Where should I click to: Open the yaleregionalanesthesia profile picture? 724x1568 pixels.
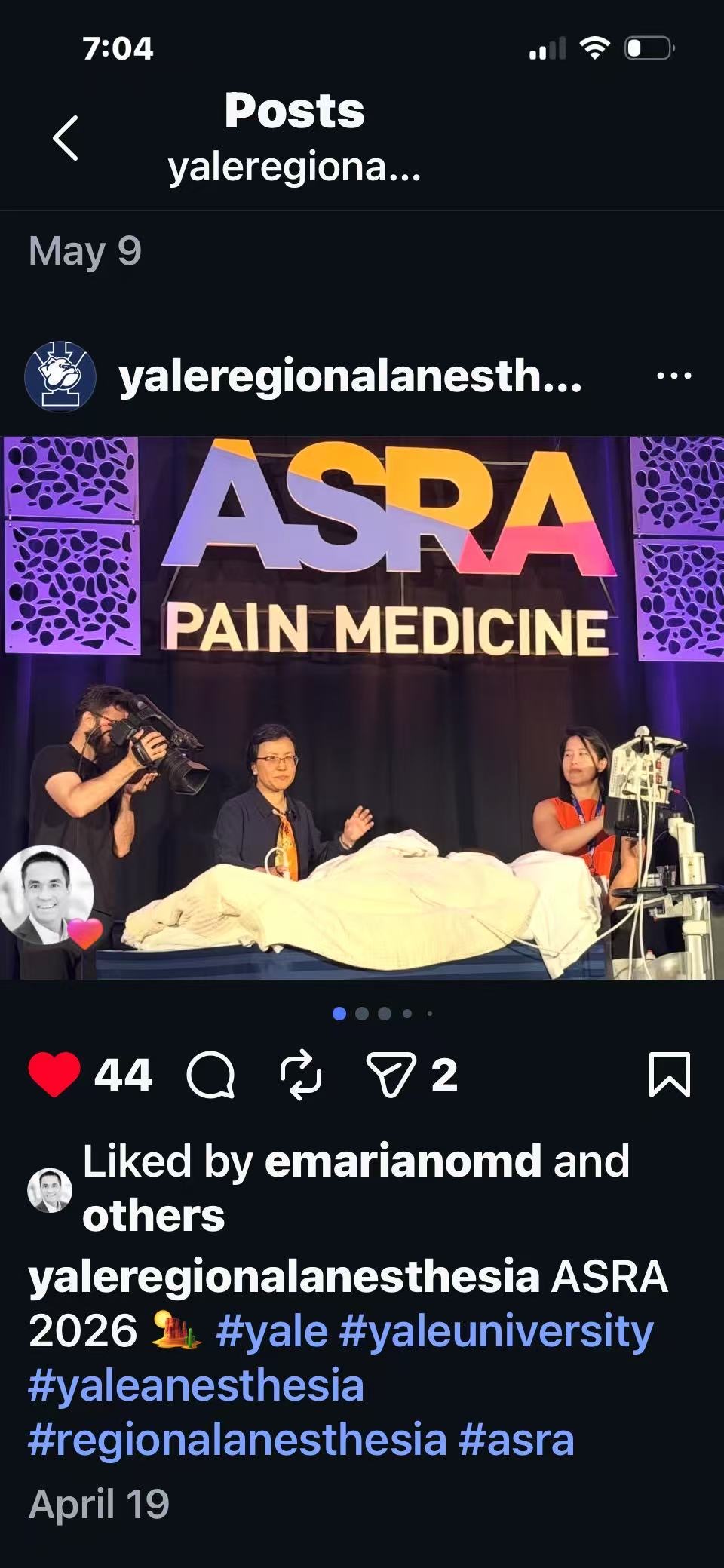[x=60, y=376]
